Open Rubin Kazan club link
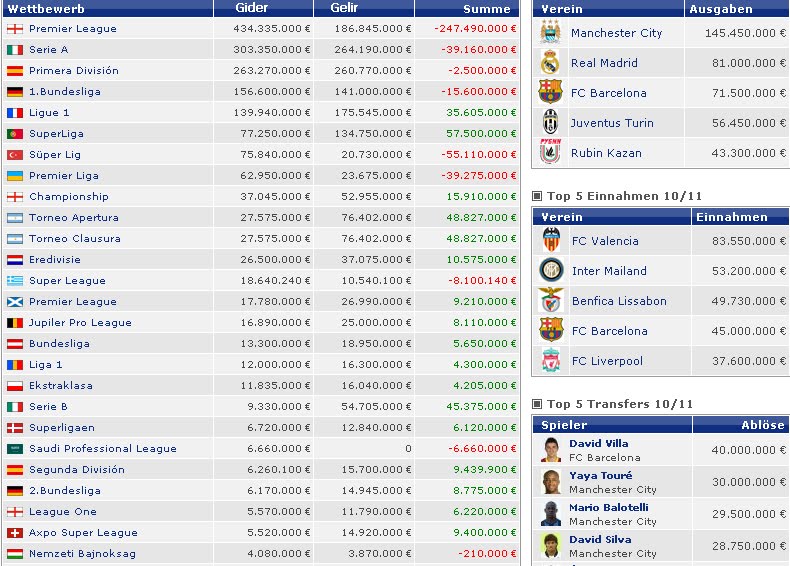Viewport: 790px width, 566px height. [606, 153]
